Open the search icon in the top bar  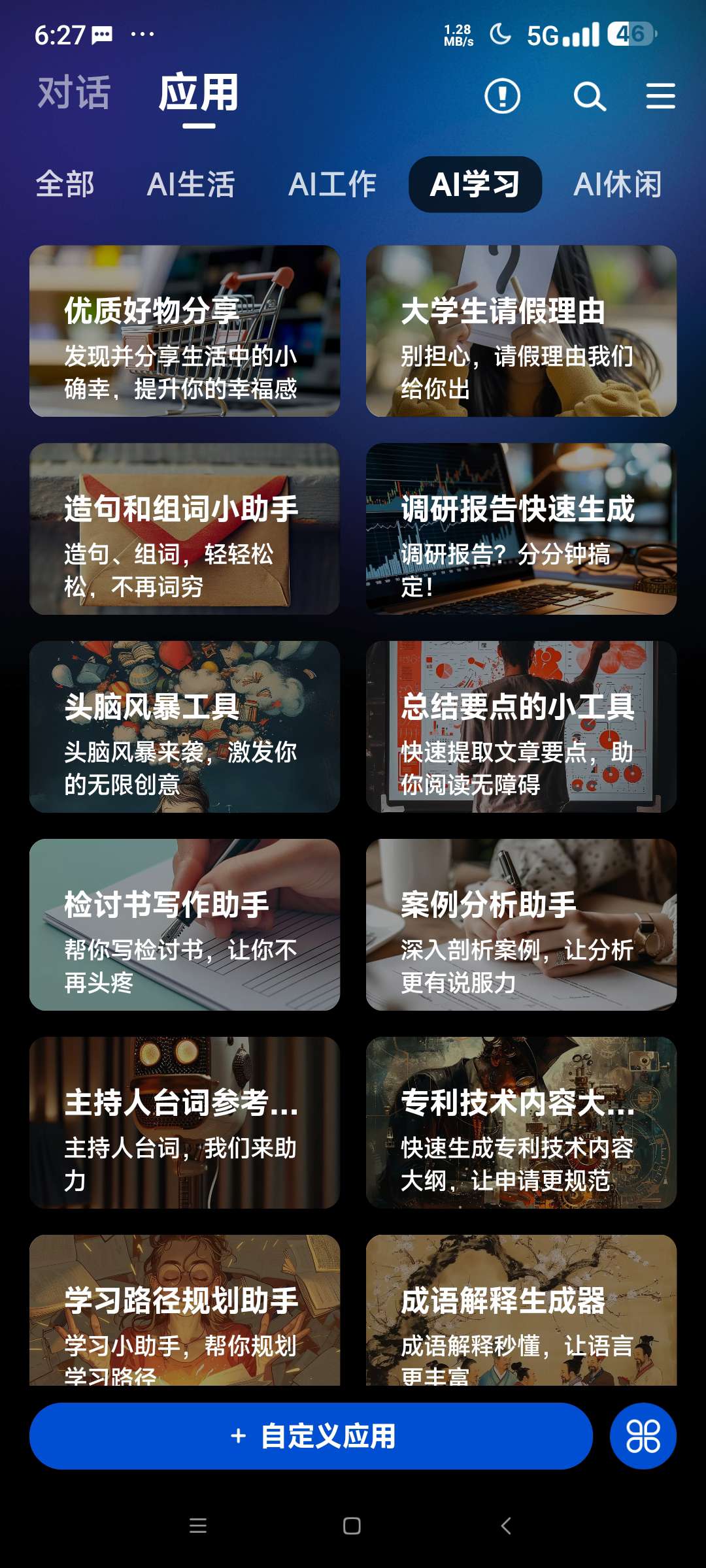point(590,96)
